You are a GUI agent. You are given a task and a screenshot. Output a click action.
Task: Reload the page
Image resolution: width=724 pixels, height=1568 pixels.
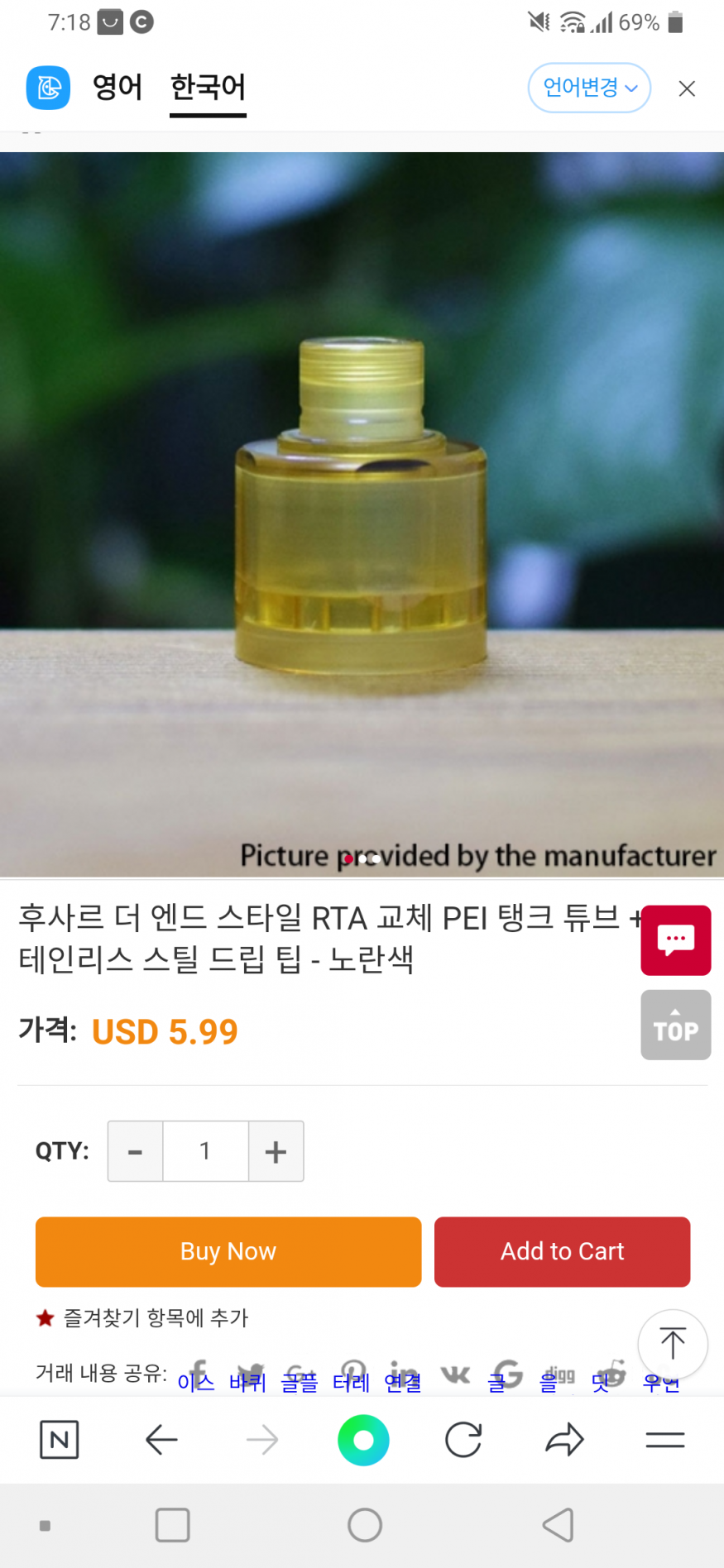[x=463, y=1440]
